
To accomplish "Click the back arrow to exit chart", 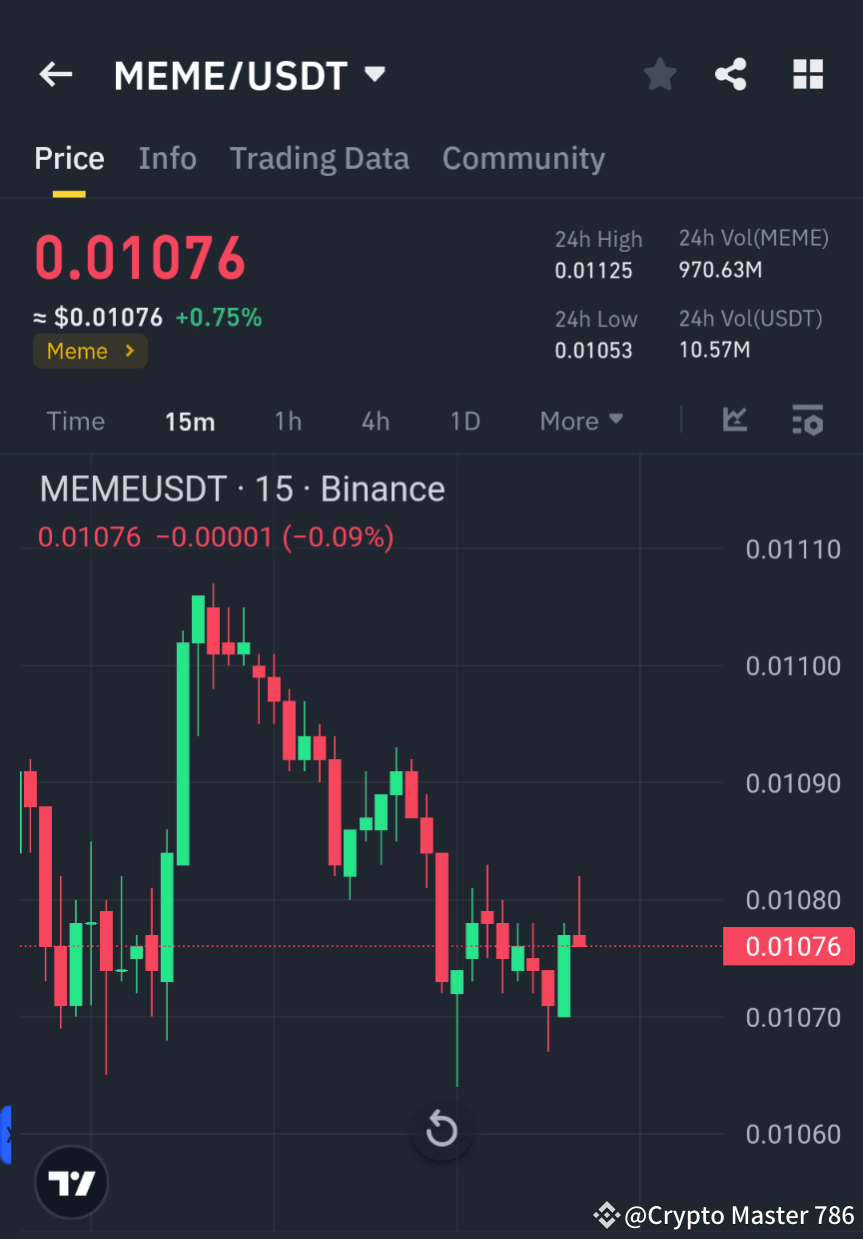I will [x=55, y=74].
